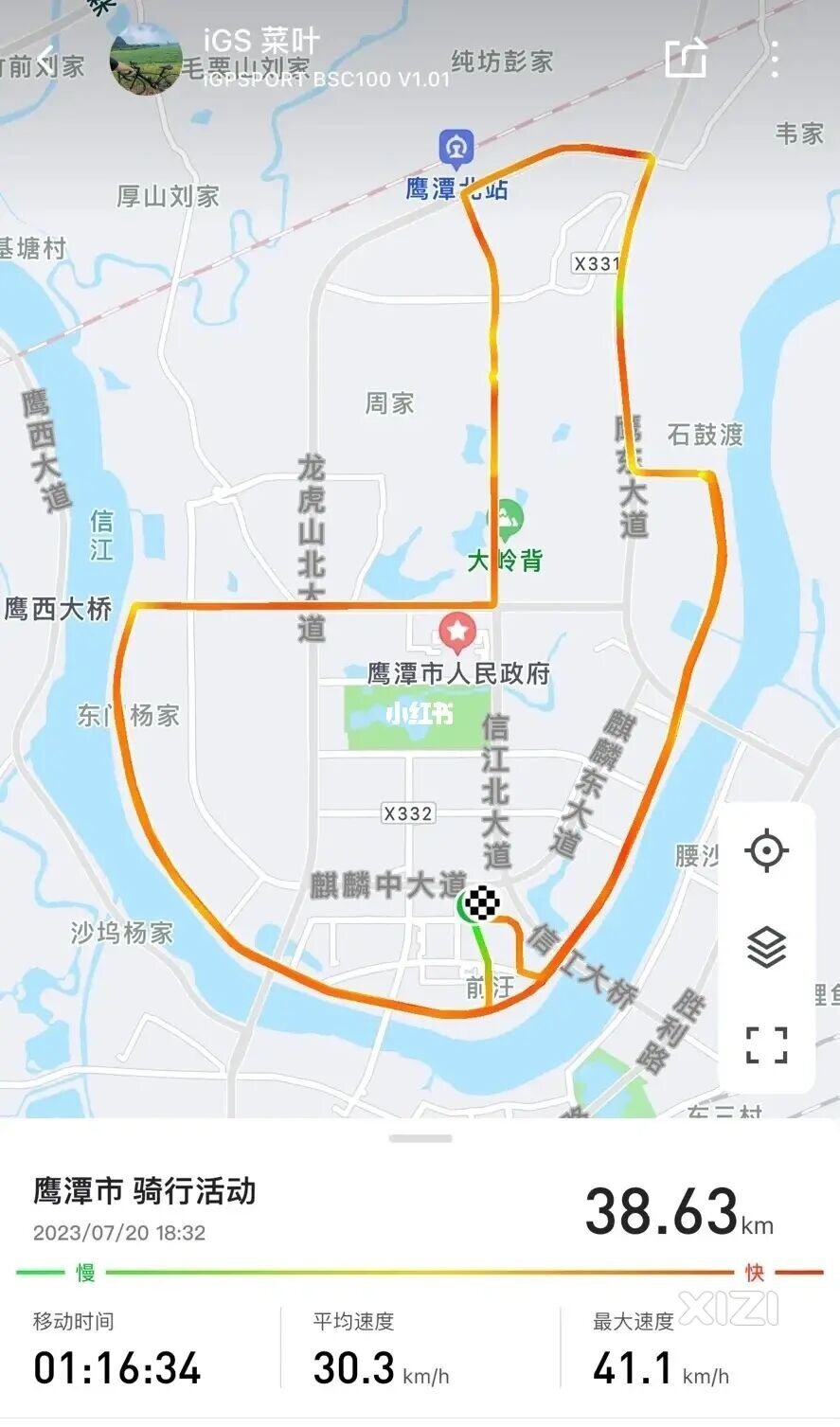Recenter map with the location target button
Viewport: 840px width, 1427px height.
[x=766, y=850]
